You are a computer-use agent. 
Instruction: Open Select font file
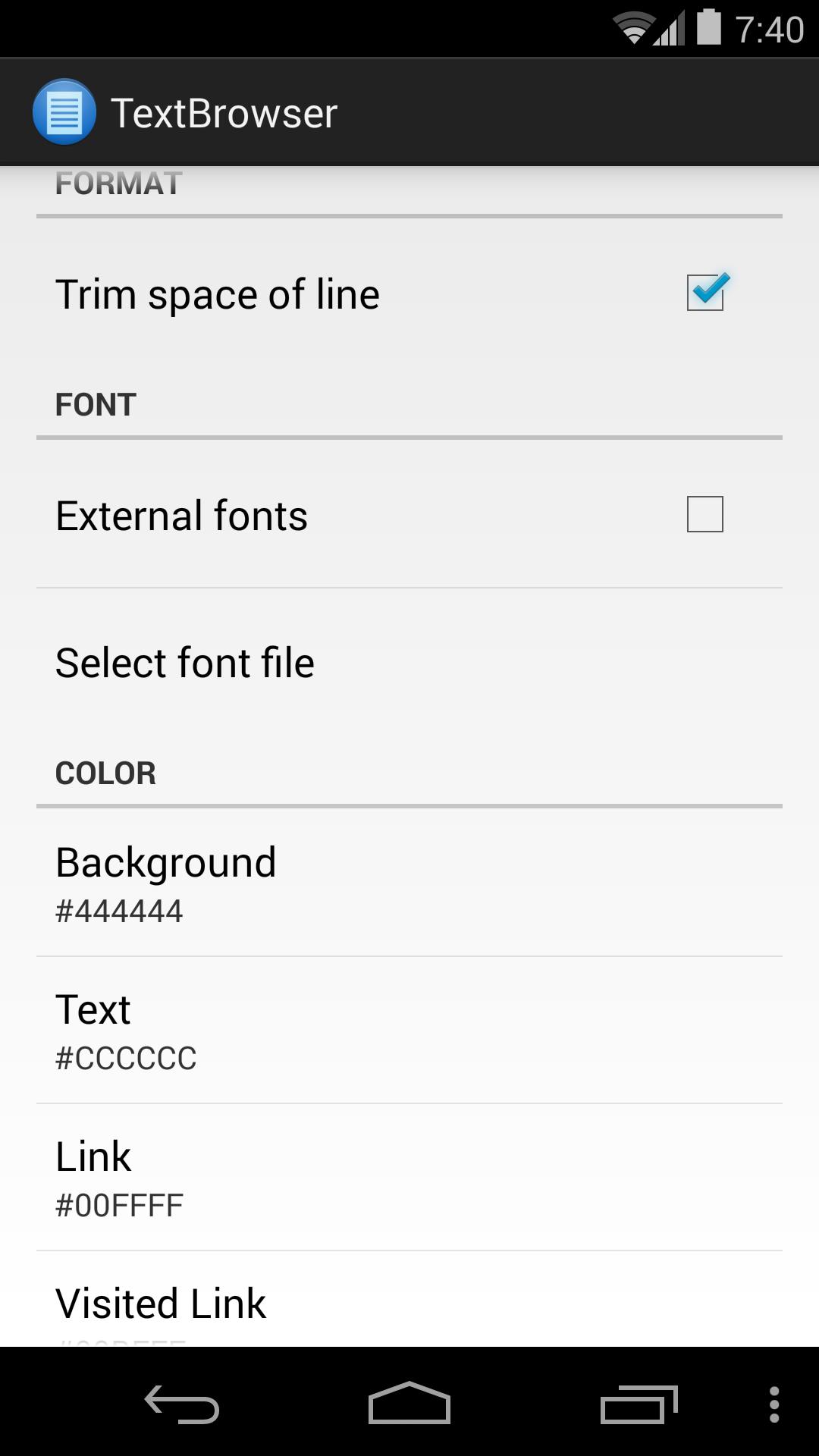(409, 662)
